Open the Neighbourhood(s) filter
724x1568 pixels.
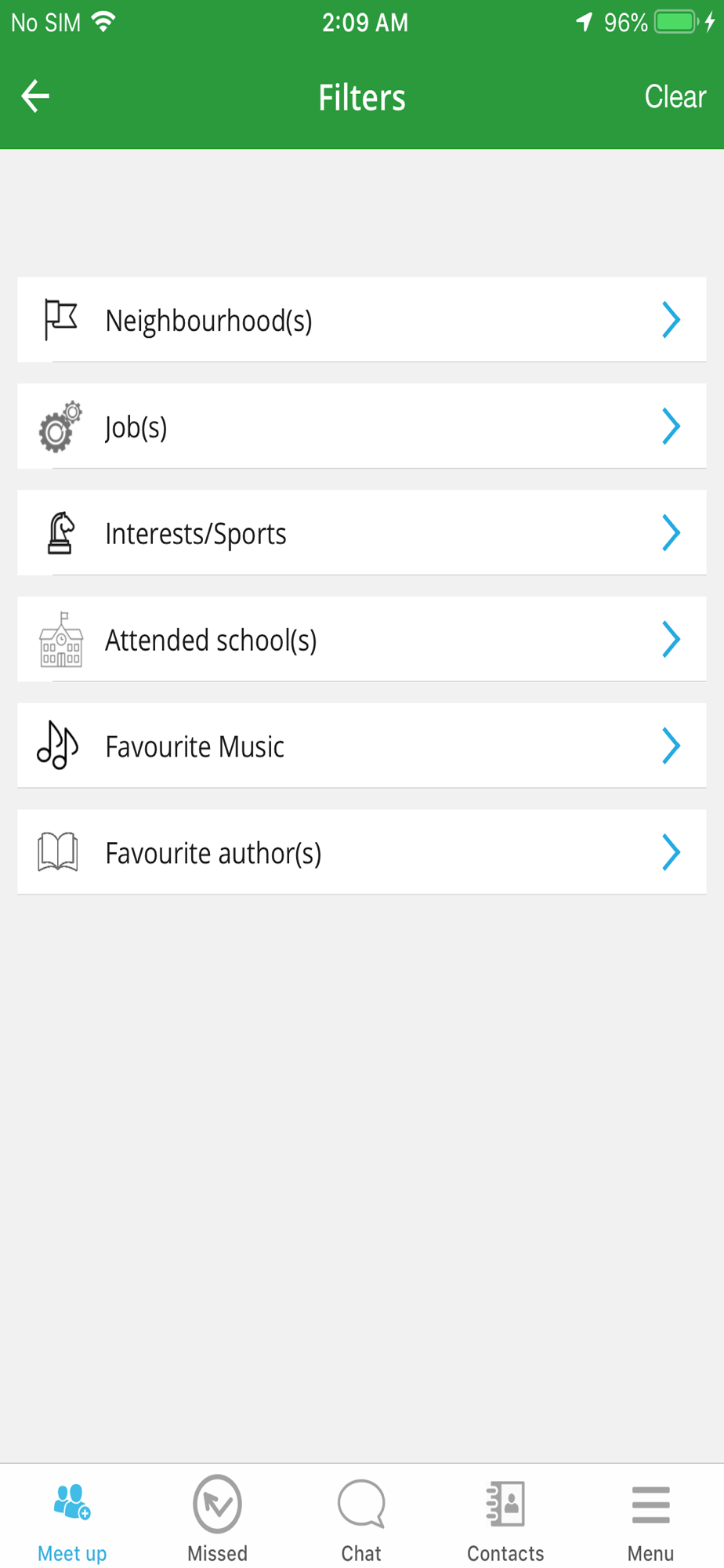click(362, 320)
